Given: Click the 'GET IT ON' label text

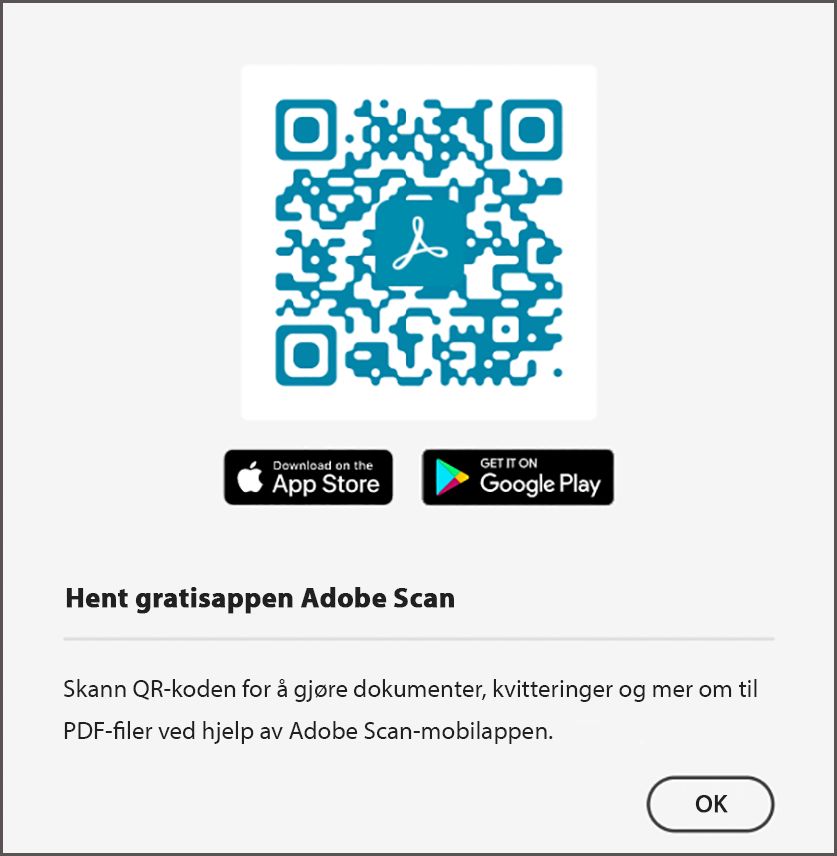Looking at the screenshot, I should tap(510, 463).
